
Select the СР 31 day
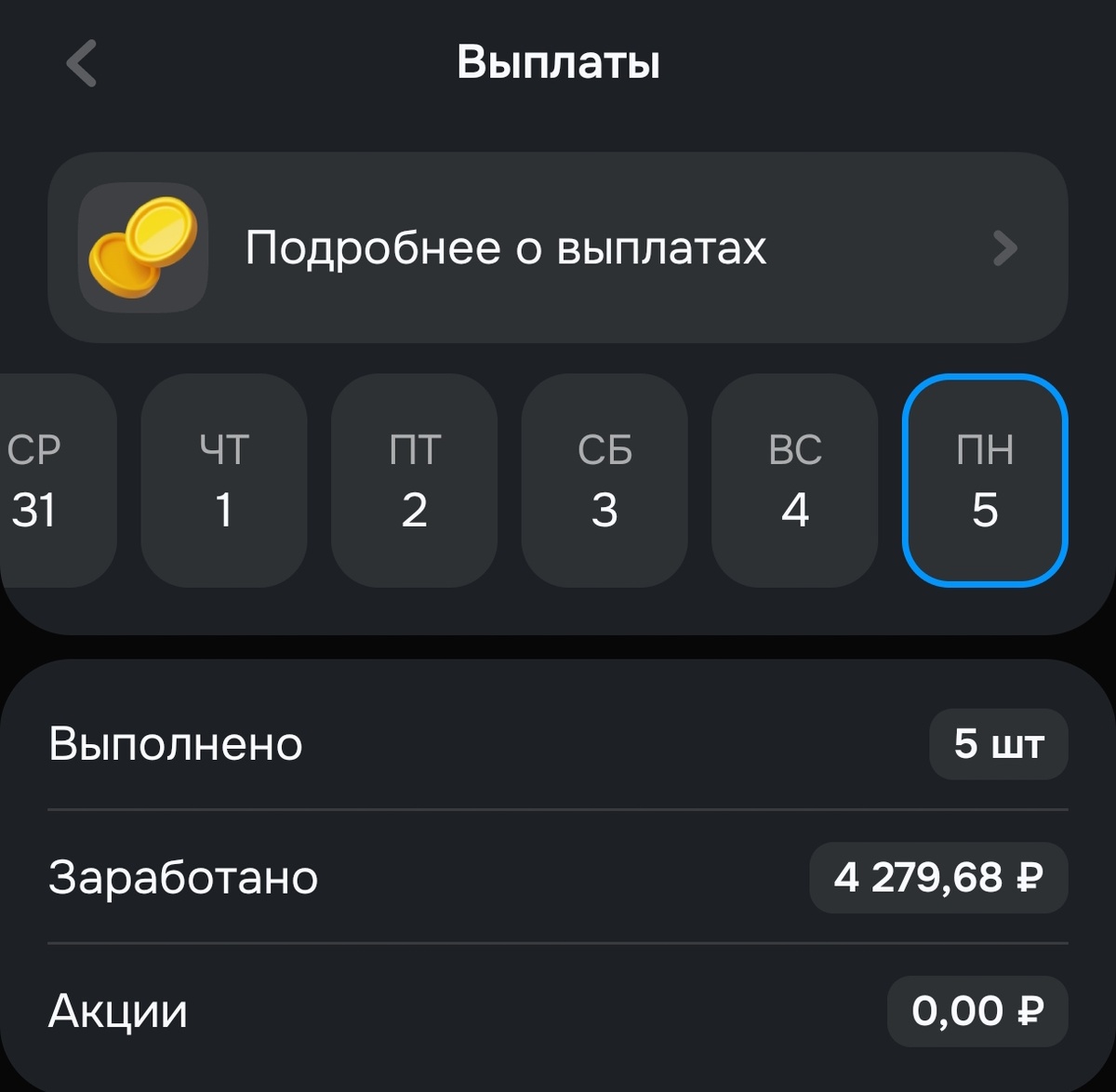pyautogui.click(x=46, y=480)
